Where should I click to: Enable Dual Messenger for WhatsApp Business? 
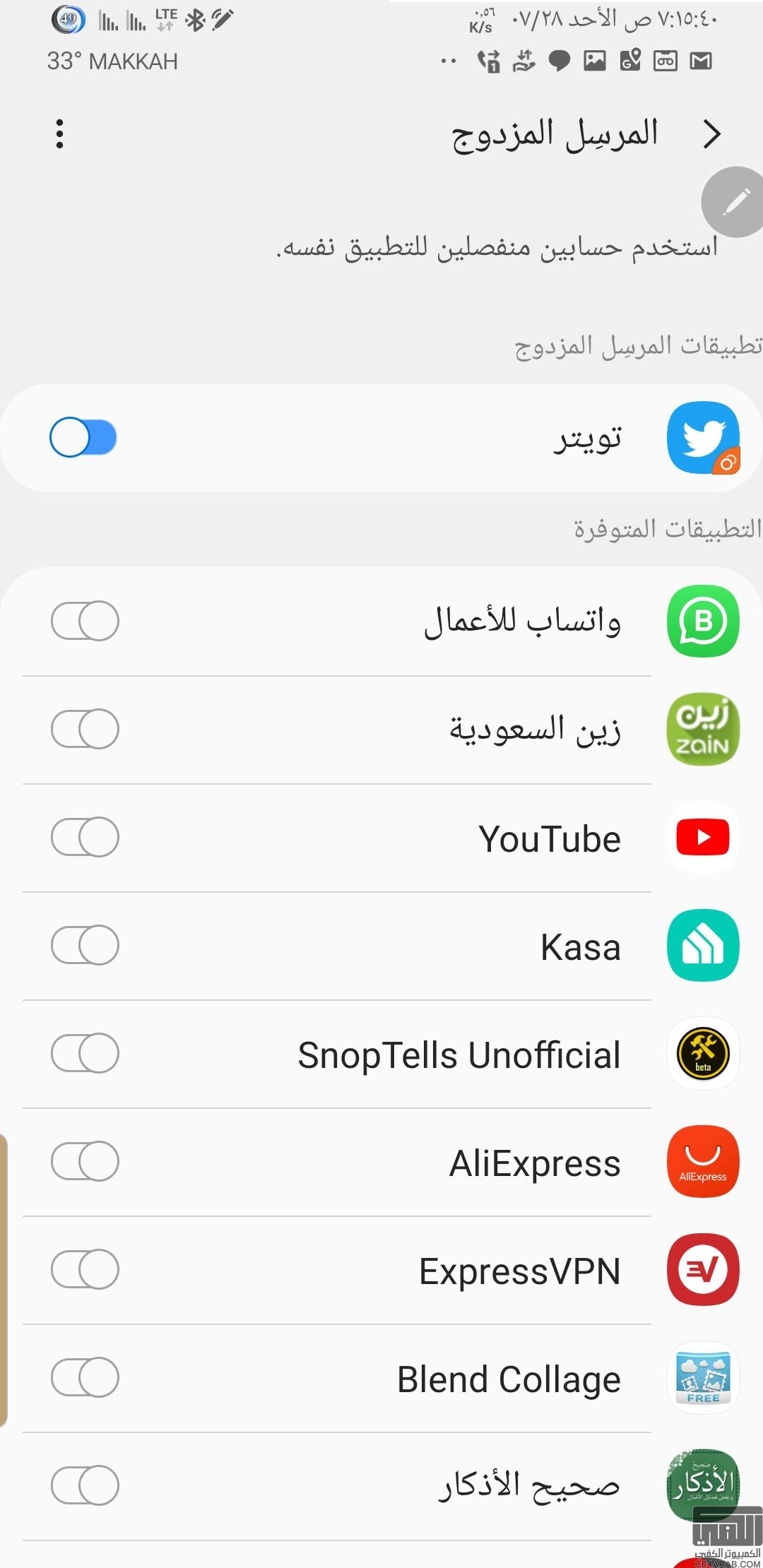point(85,621)
